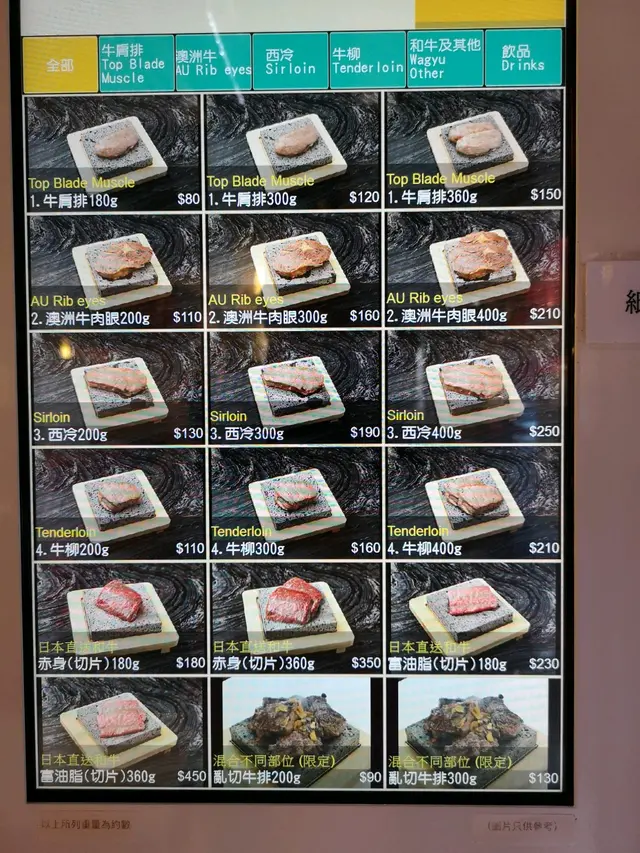Select Top Blade Muscle 180g for $80
The width and height of the screenshot is (640, 853).
[x=114, y=152]
